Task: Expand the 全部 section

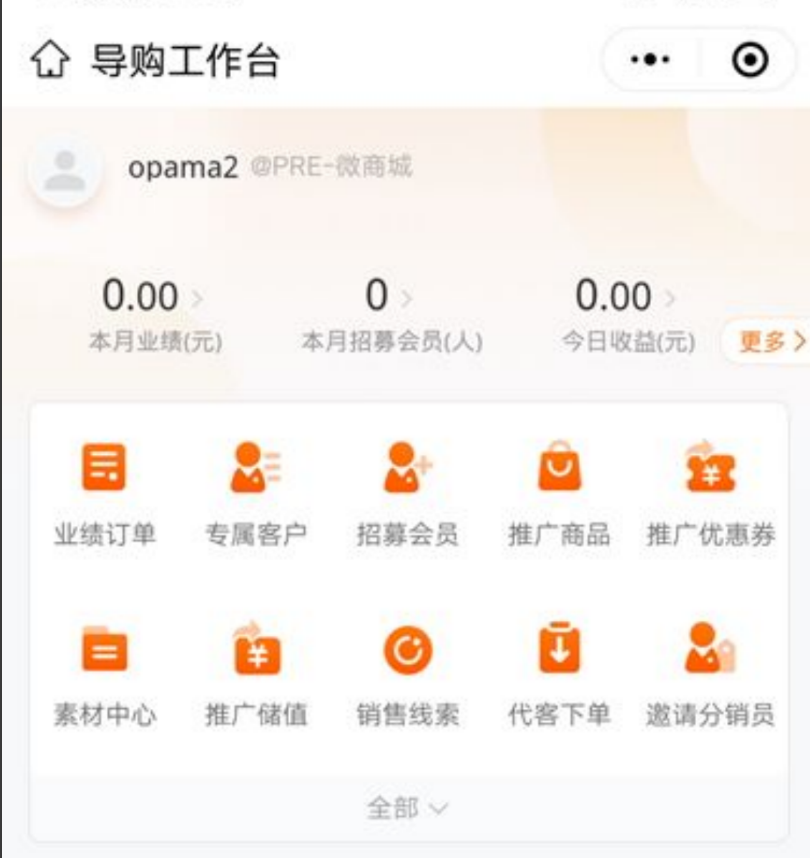Action: pyautogui.click(x=407, y=808)
